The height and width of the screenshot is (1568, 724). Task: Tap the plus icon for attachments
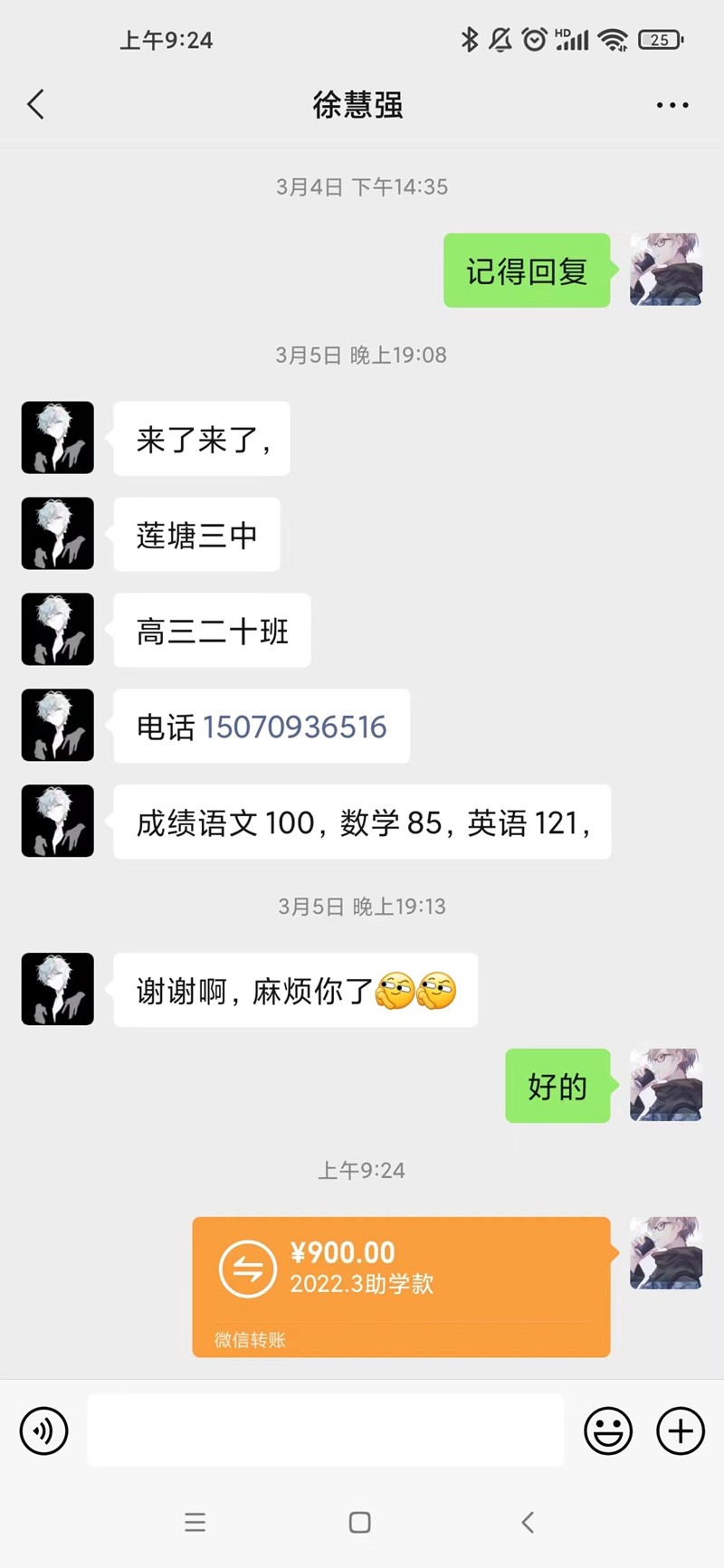click(x=680, y=1430)
